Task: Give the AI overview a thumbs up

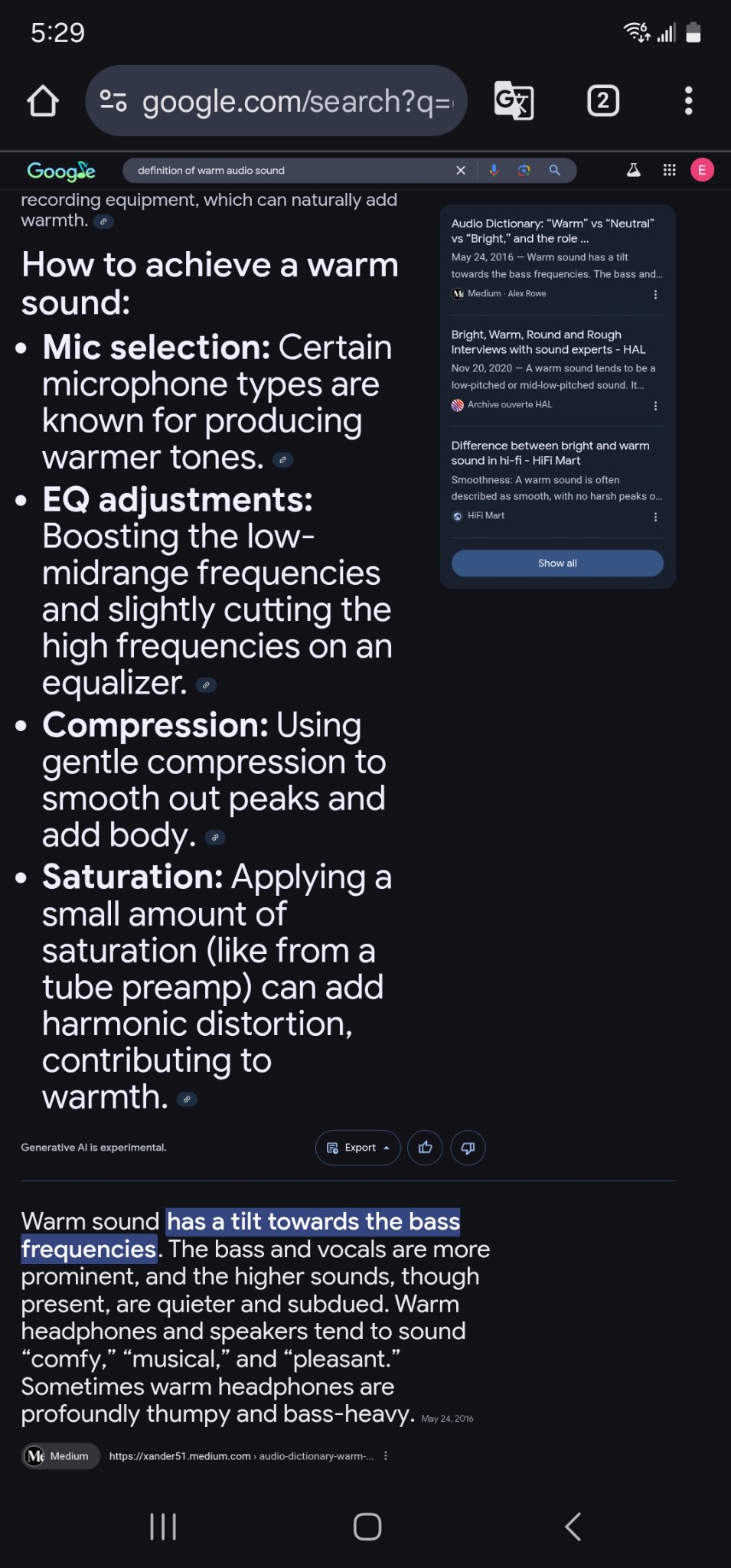Action: (425, 1148)
